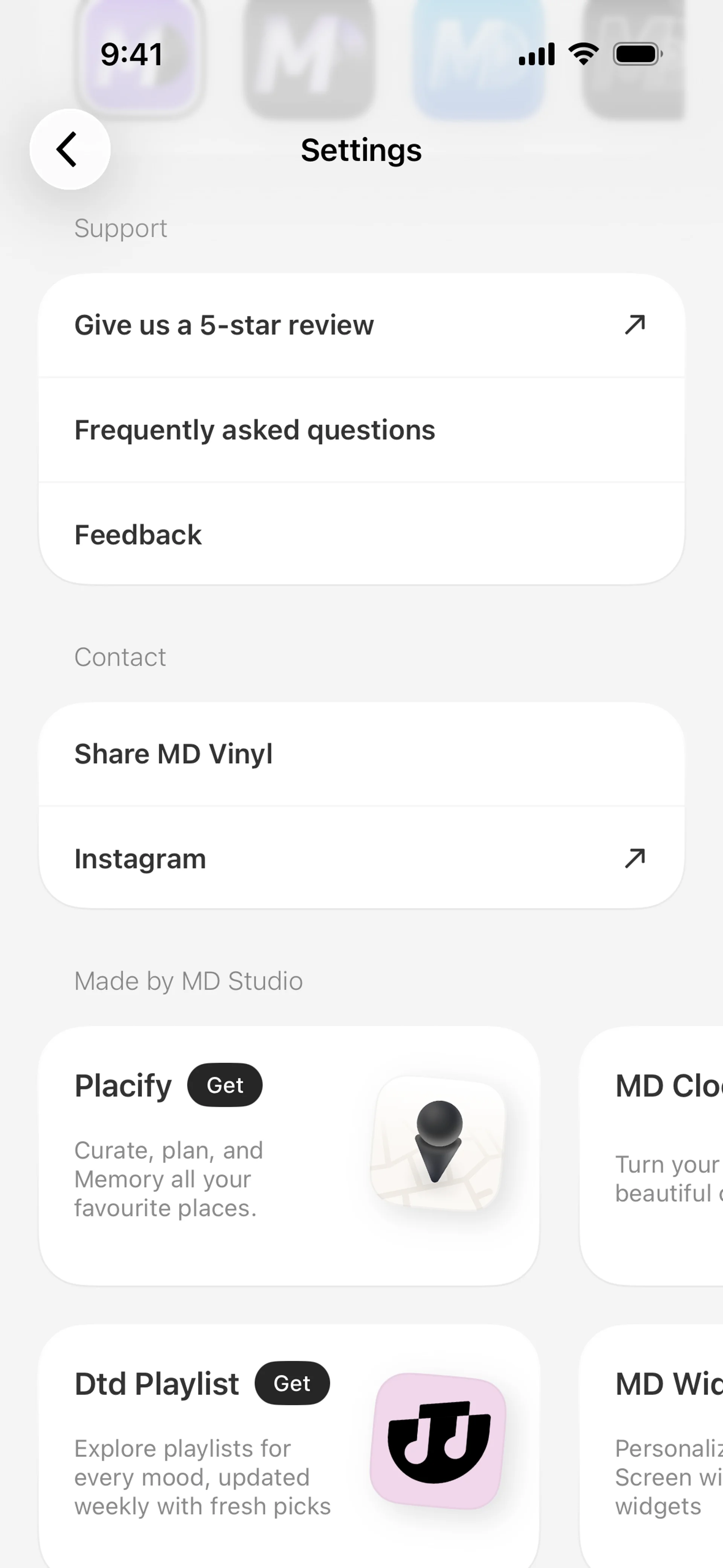Get the Placify app
This screenshot has width=723, height=1568.
(224, 1085)
